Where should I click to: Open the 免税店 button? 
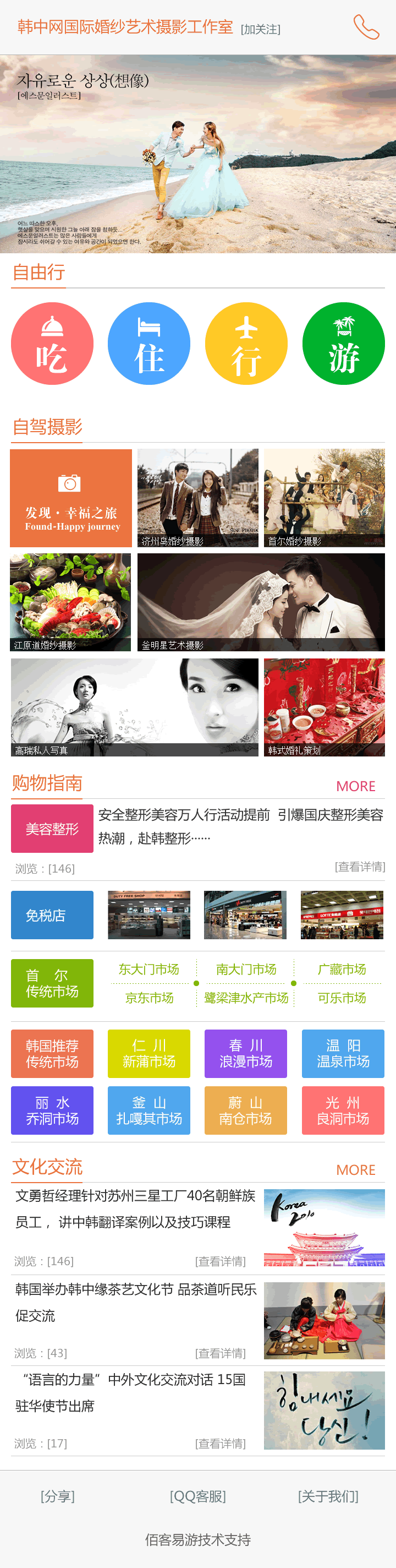(52, 915)
